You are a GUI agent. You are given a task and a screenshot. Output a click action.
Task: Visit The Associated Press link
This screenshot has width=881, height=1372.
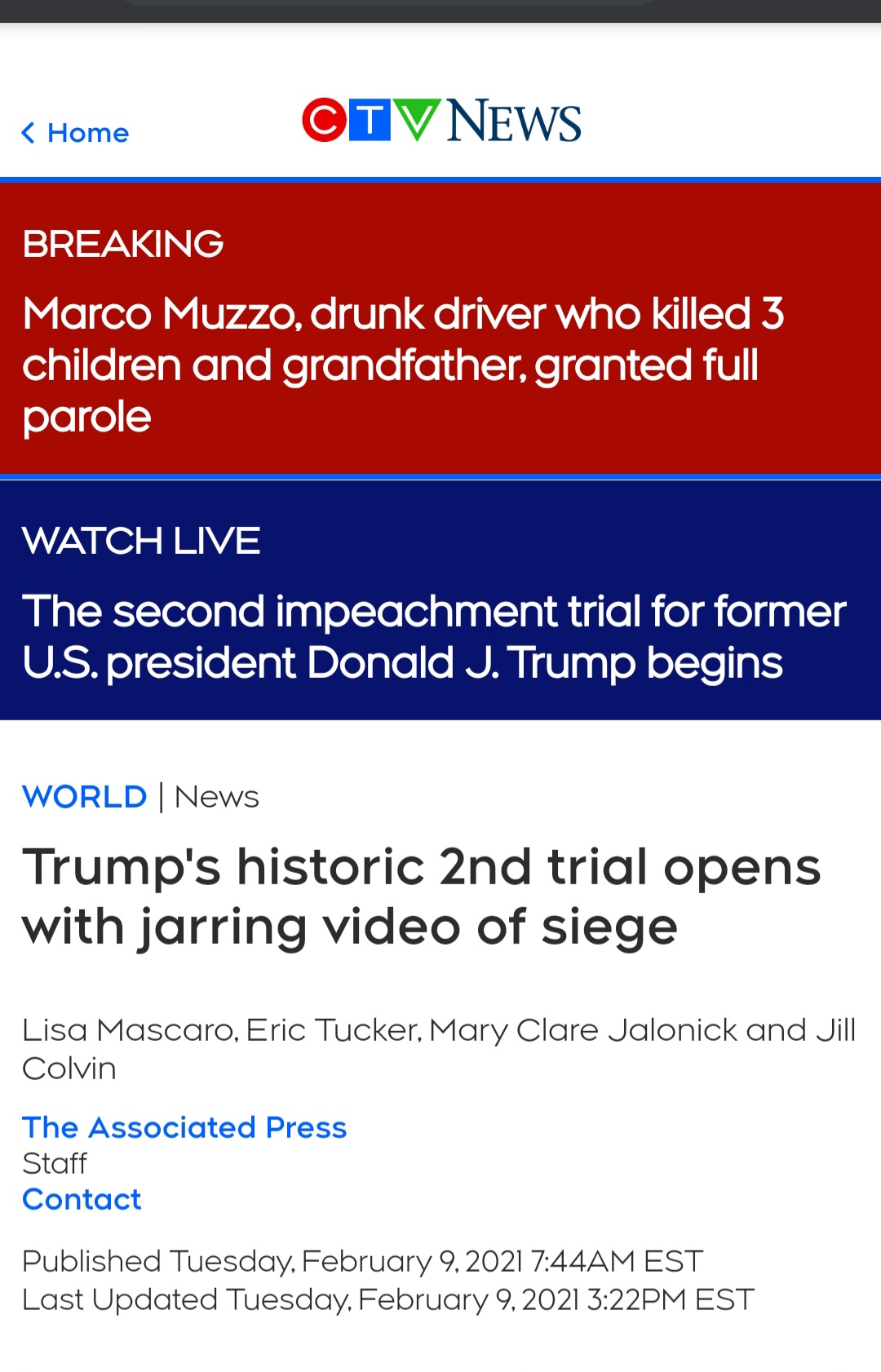coord(184,1127)
